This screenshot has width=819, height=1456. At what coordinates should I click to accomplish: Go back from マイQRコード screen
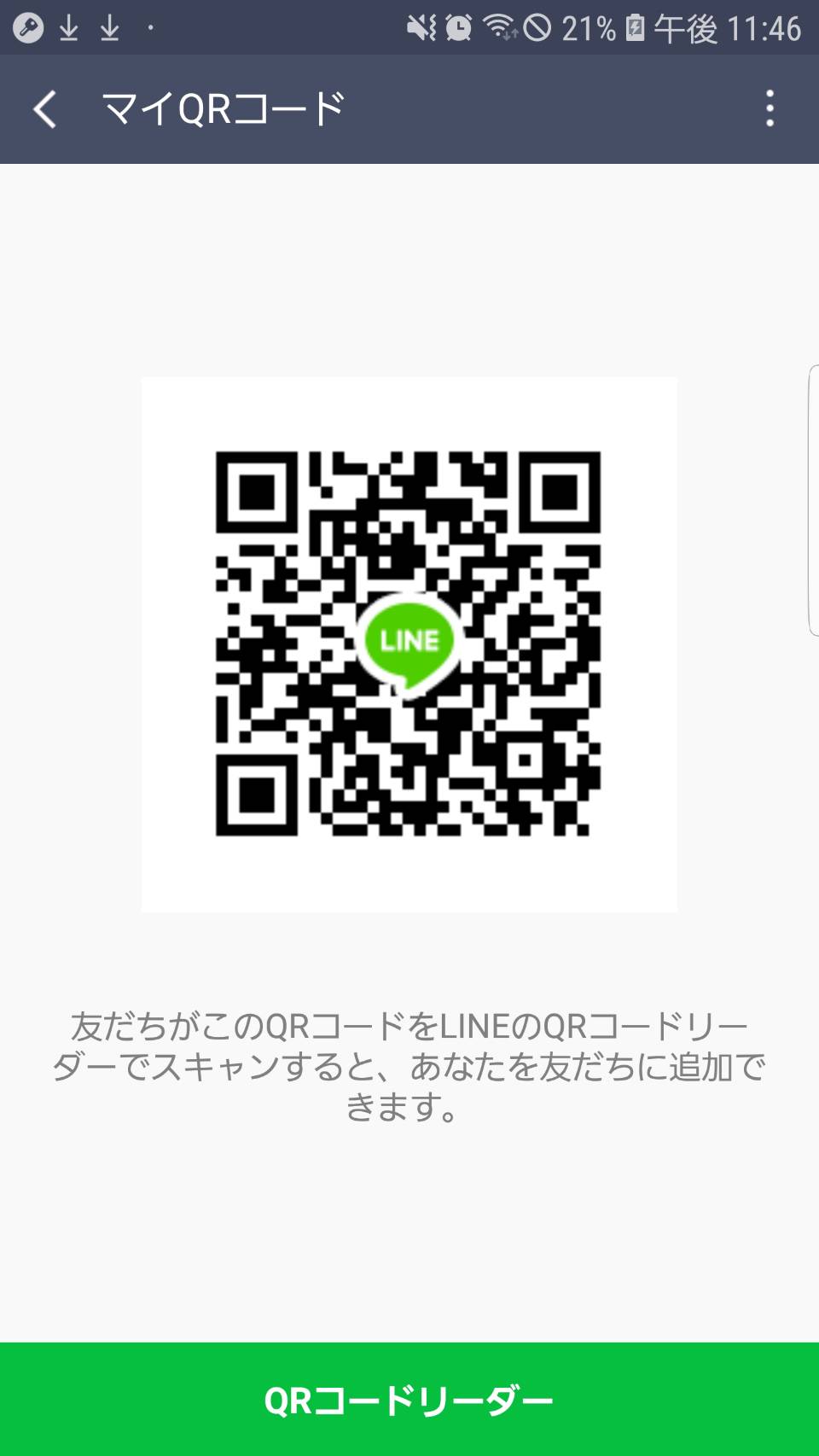click(44, 109)
